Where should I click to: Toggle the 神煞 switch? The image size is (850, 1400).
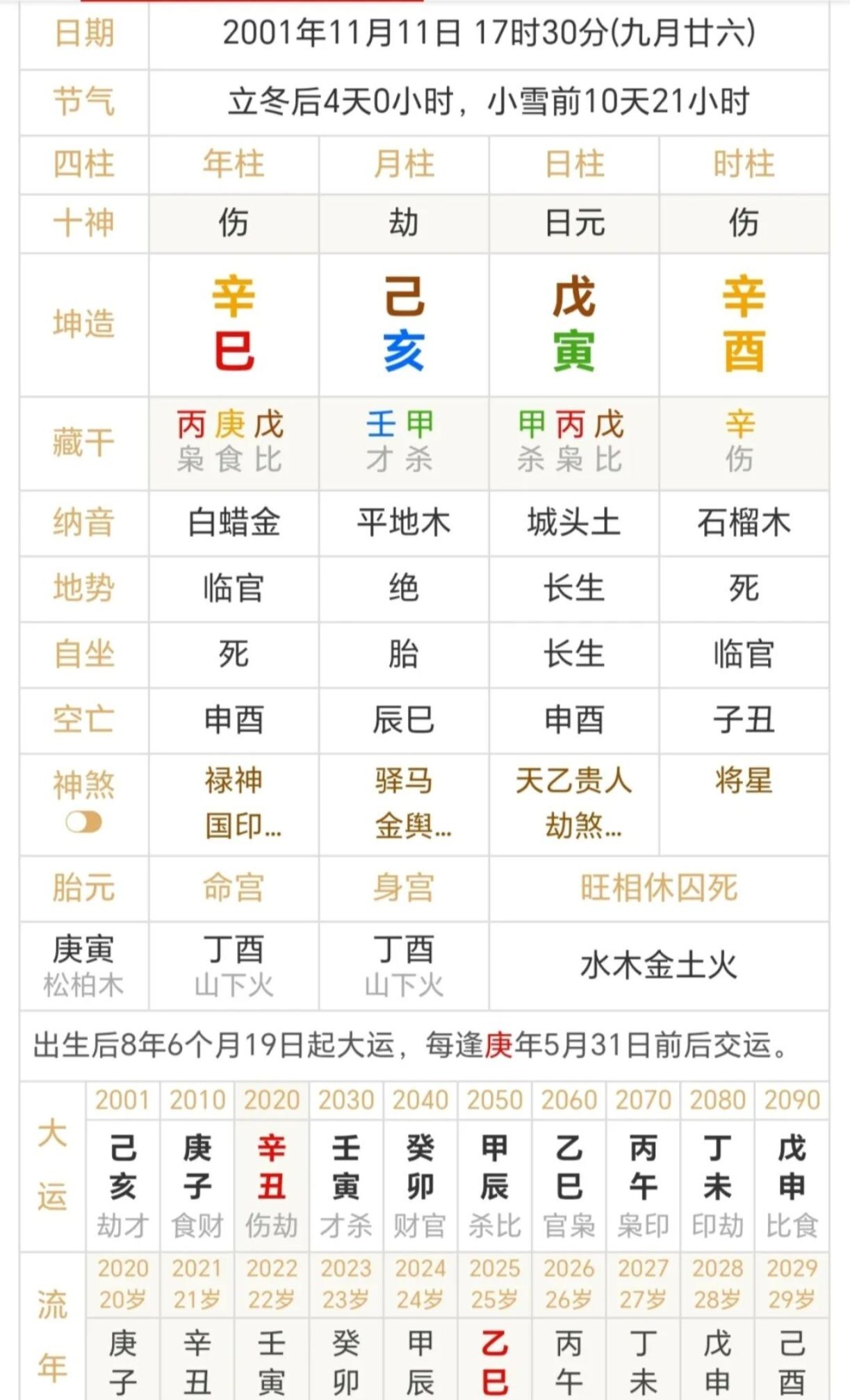click(x=83, y=823)
